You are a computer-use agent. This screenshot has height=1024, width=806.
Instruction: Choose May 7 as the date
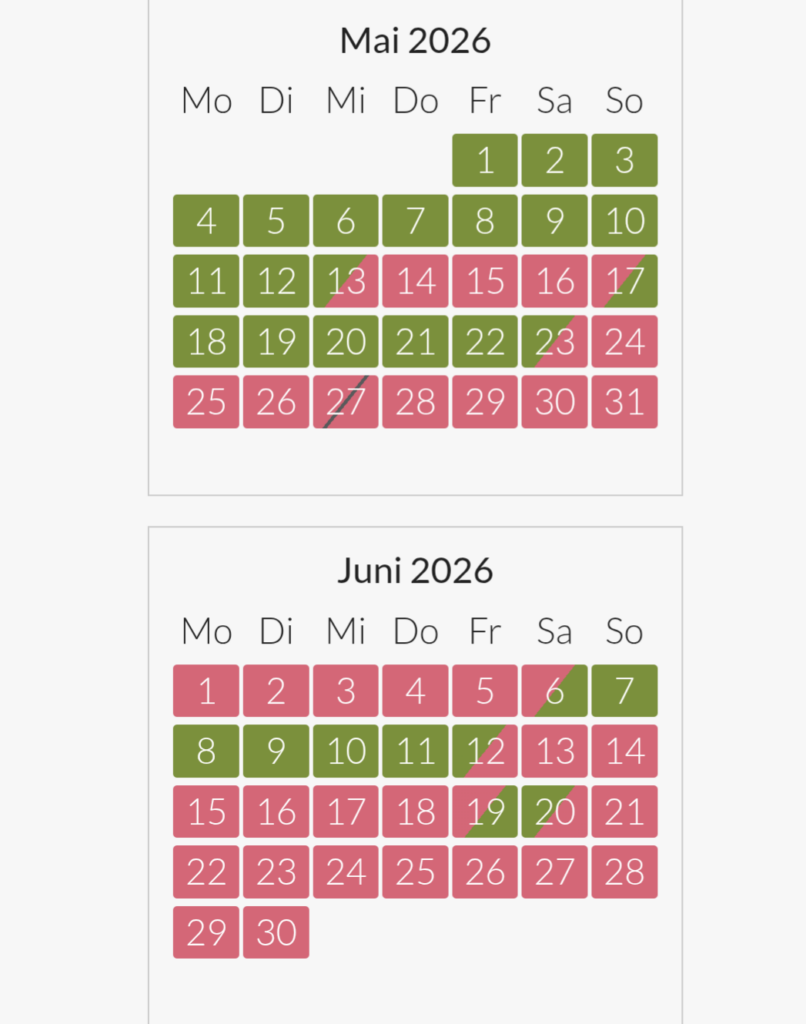point(415,221)
